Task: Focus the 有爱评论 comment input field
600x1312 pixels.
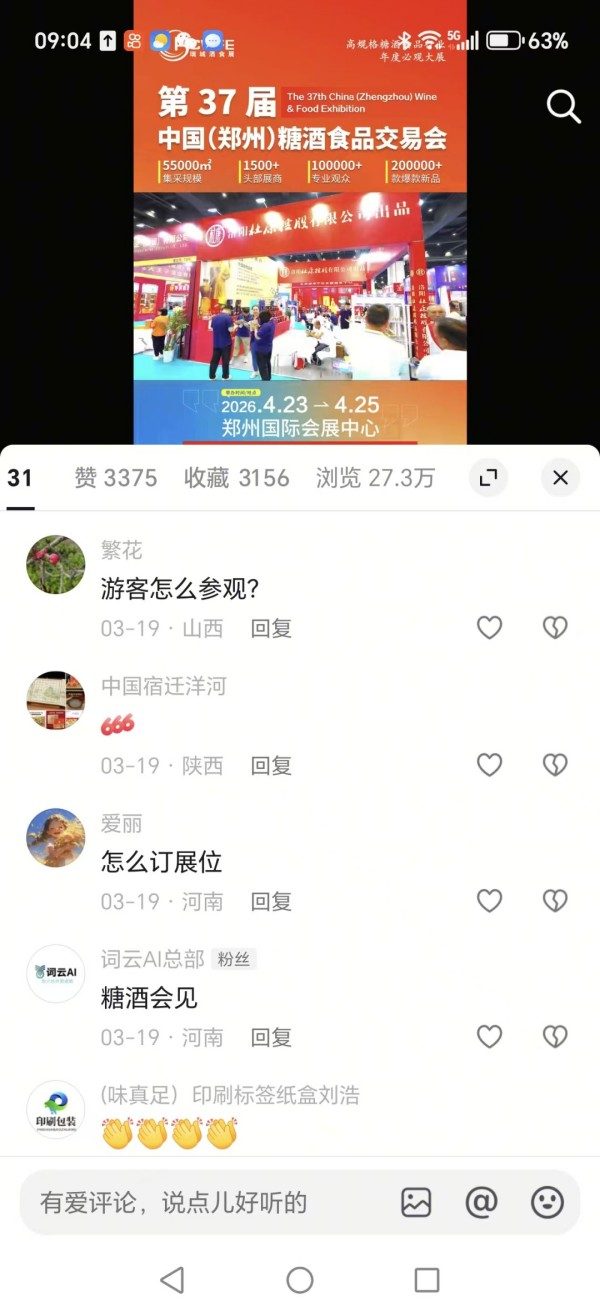Action: coord(200,1202)
